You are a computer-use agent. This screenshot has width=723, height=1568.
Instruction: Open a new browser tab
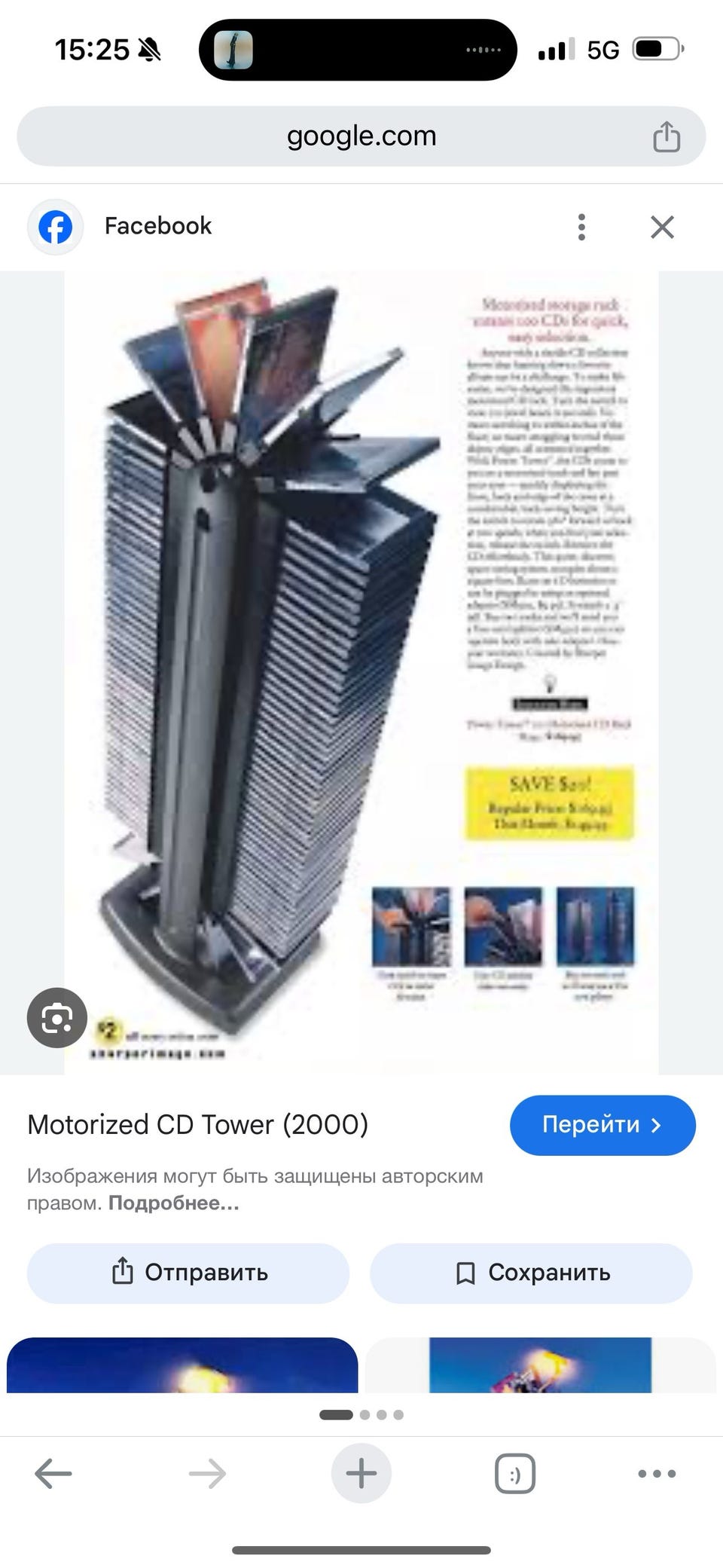[361, 1474]
